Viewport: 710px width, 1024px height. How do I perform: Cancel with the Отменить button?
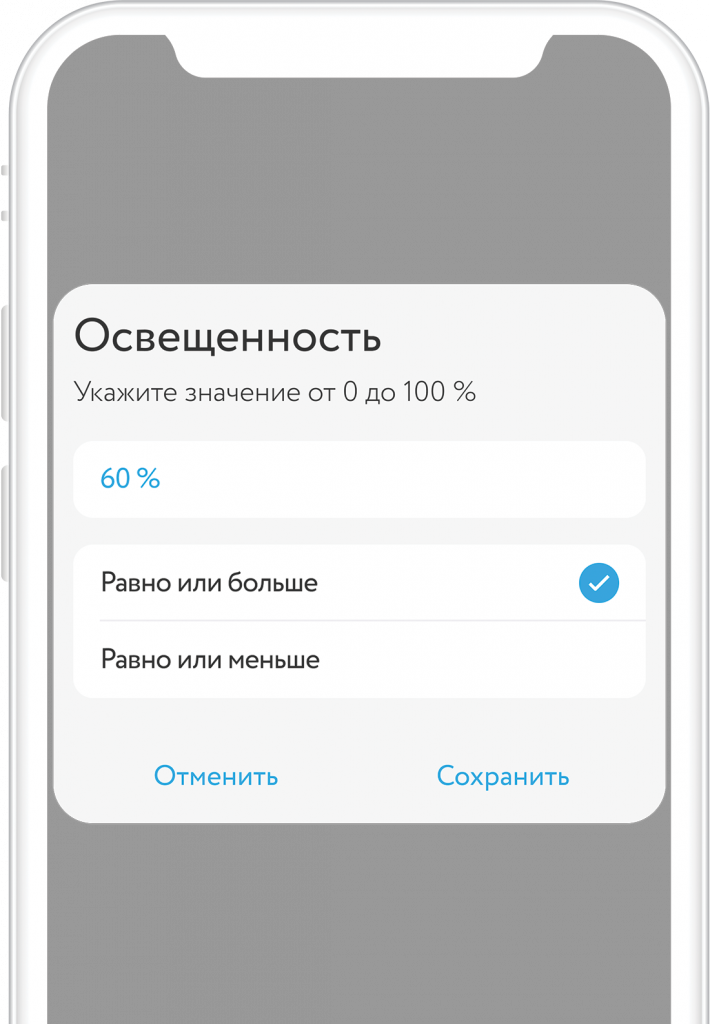click(216, 776)
